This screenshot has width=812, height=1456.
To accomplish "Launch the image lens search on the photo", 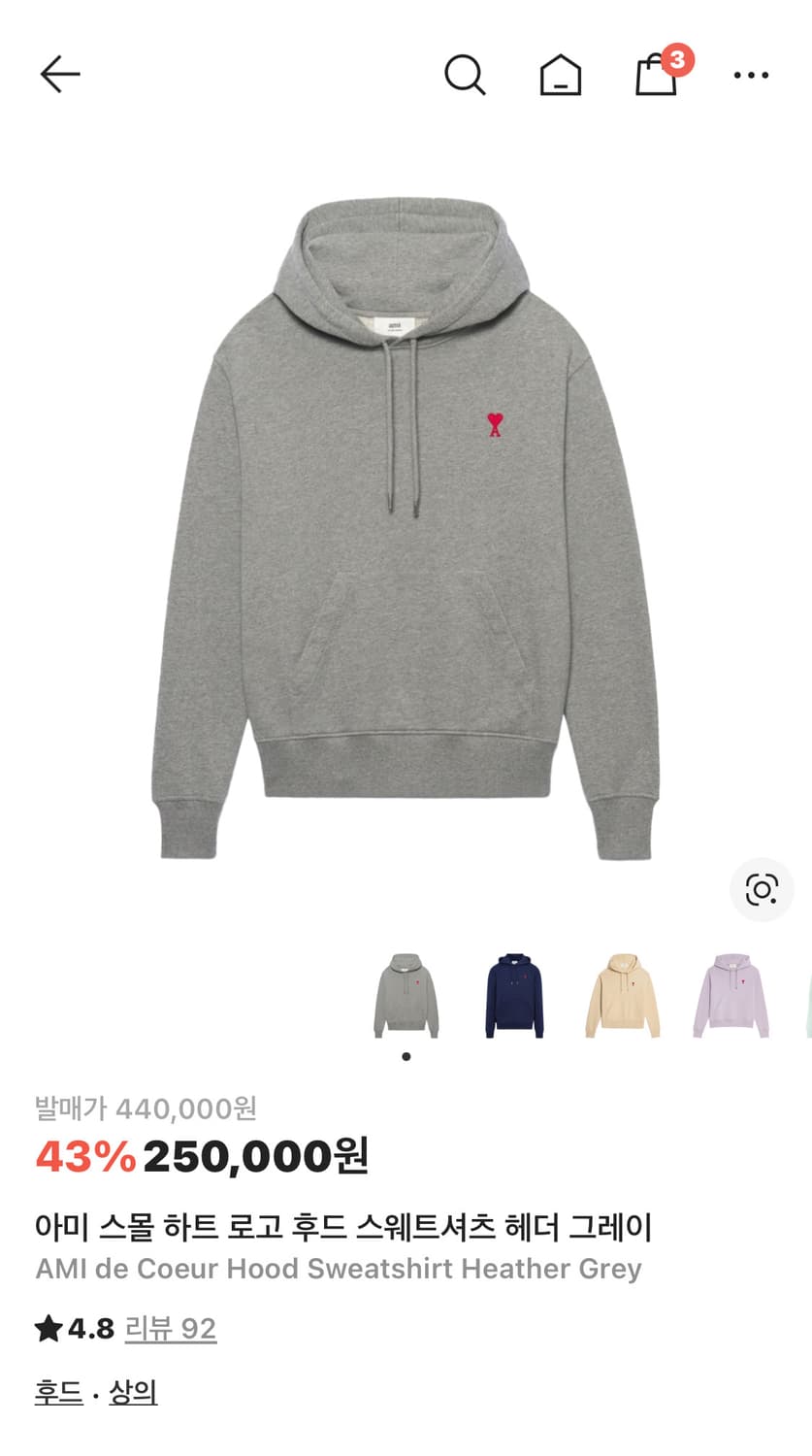I will [x=762, y=889].
